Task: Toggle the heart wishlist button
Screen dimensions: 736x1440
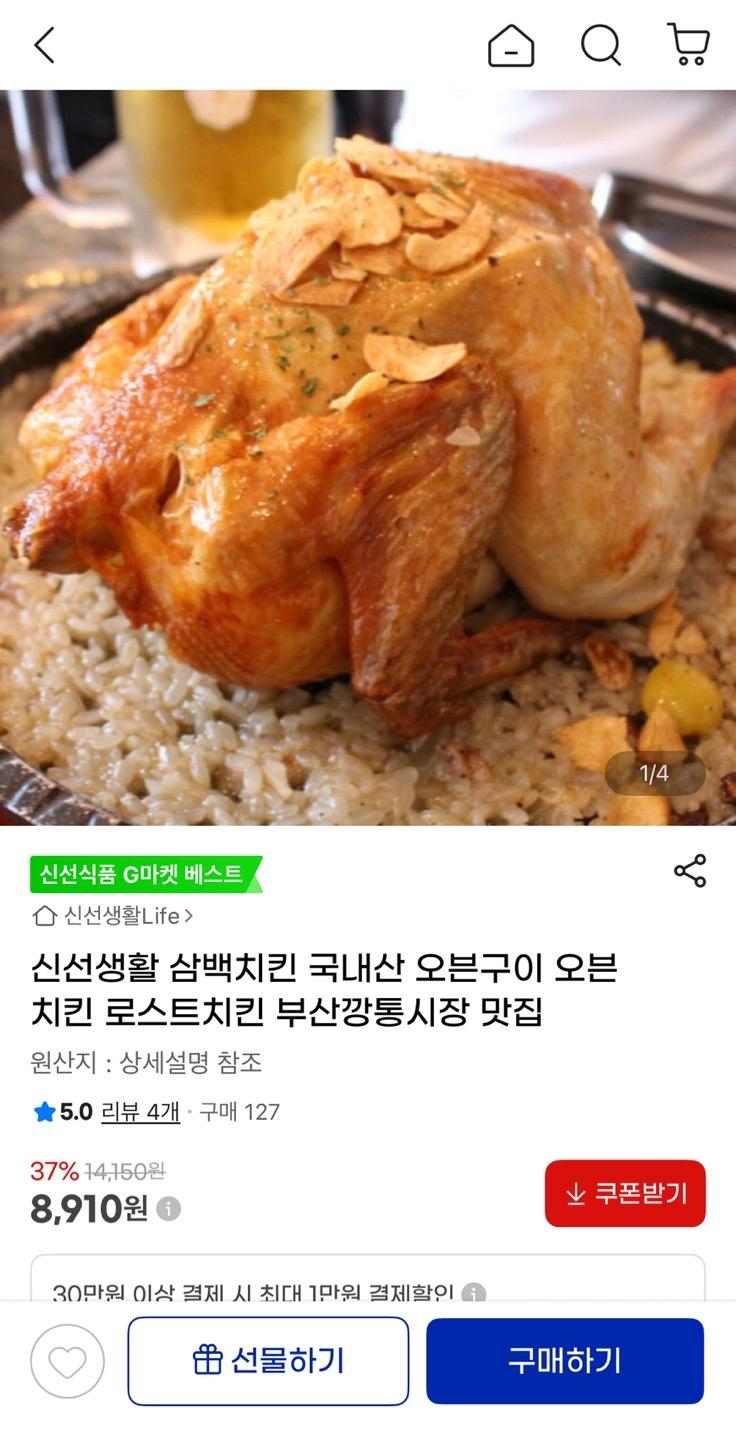Action: tap(66, 1361)
